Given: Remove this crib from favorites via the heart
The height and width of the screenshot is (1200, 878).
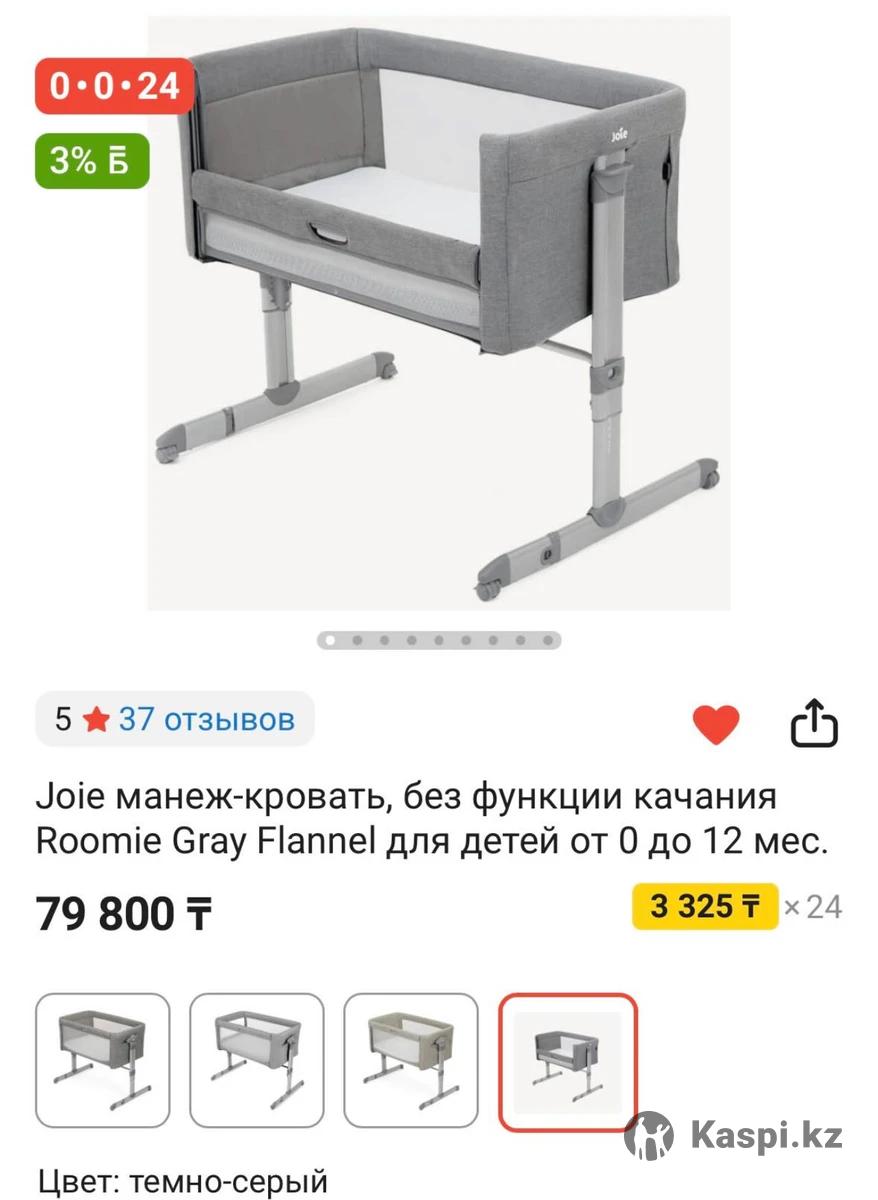Looking at the screenshot, I should coord(716,724).
